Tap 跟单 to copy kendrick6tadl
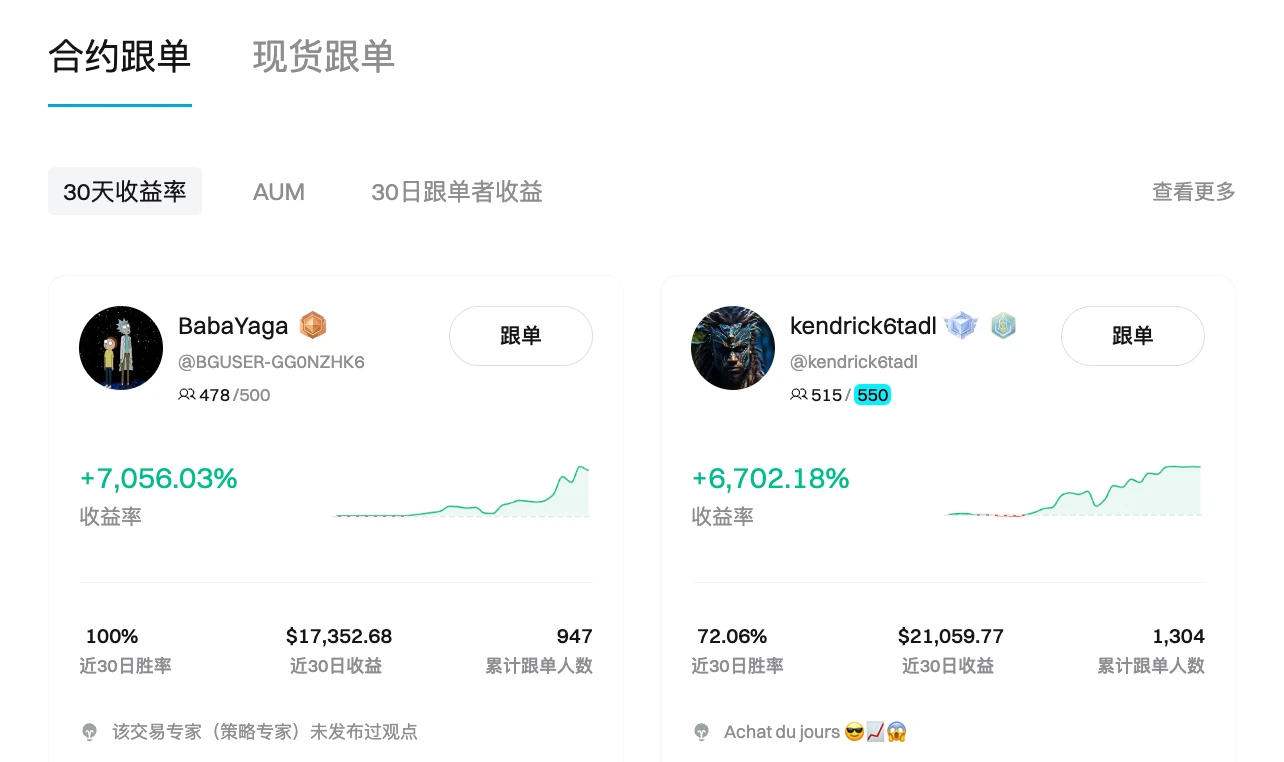The height and width of the screenshot is (762, 1284). [x=1132, y=336]
